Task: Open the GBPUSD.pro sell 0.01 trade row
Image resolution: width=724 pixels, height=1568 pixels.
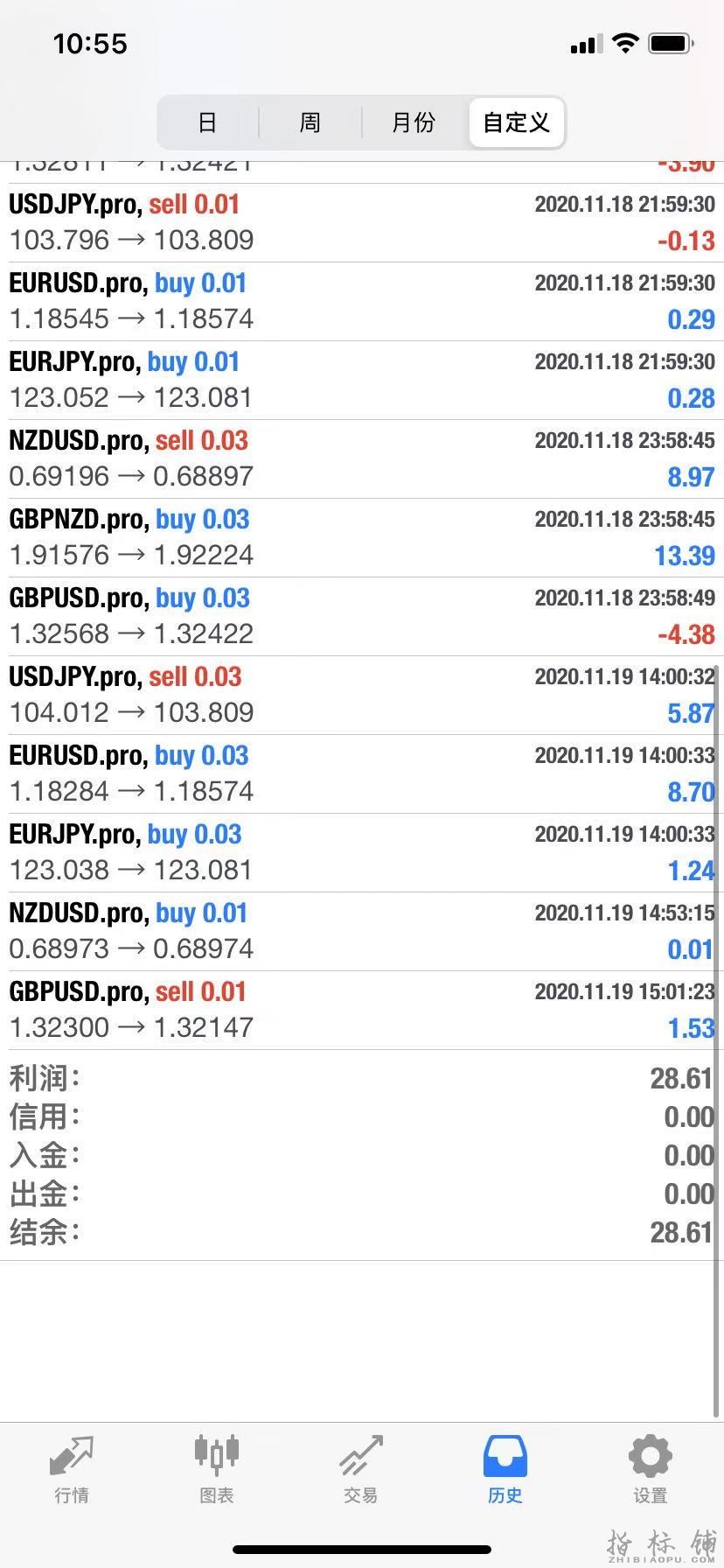Action: tap(362, 1010)
